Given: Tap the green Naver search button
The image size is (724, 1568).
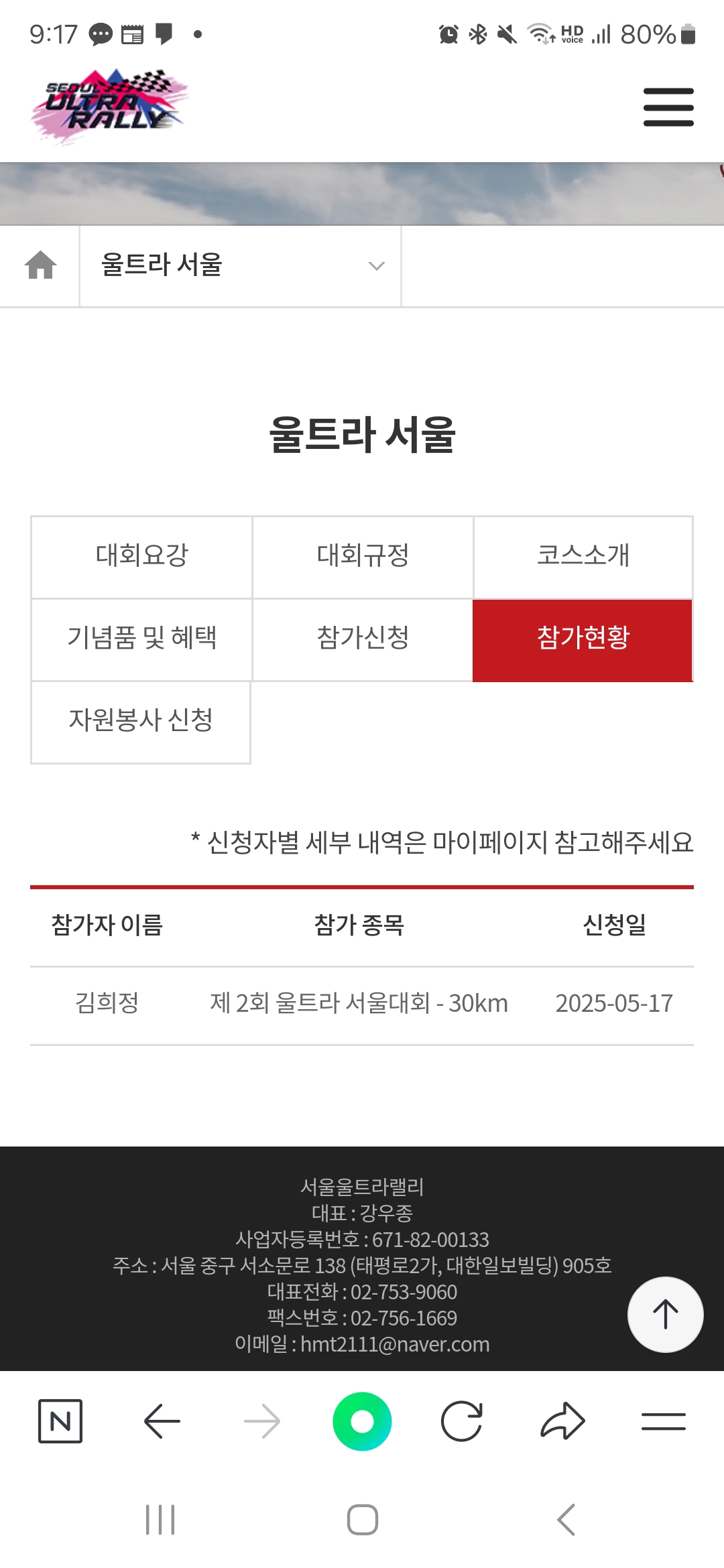Looking at the screenshot, I should (x=362, y=1421).
